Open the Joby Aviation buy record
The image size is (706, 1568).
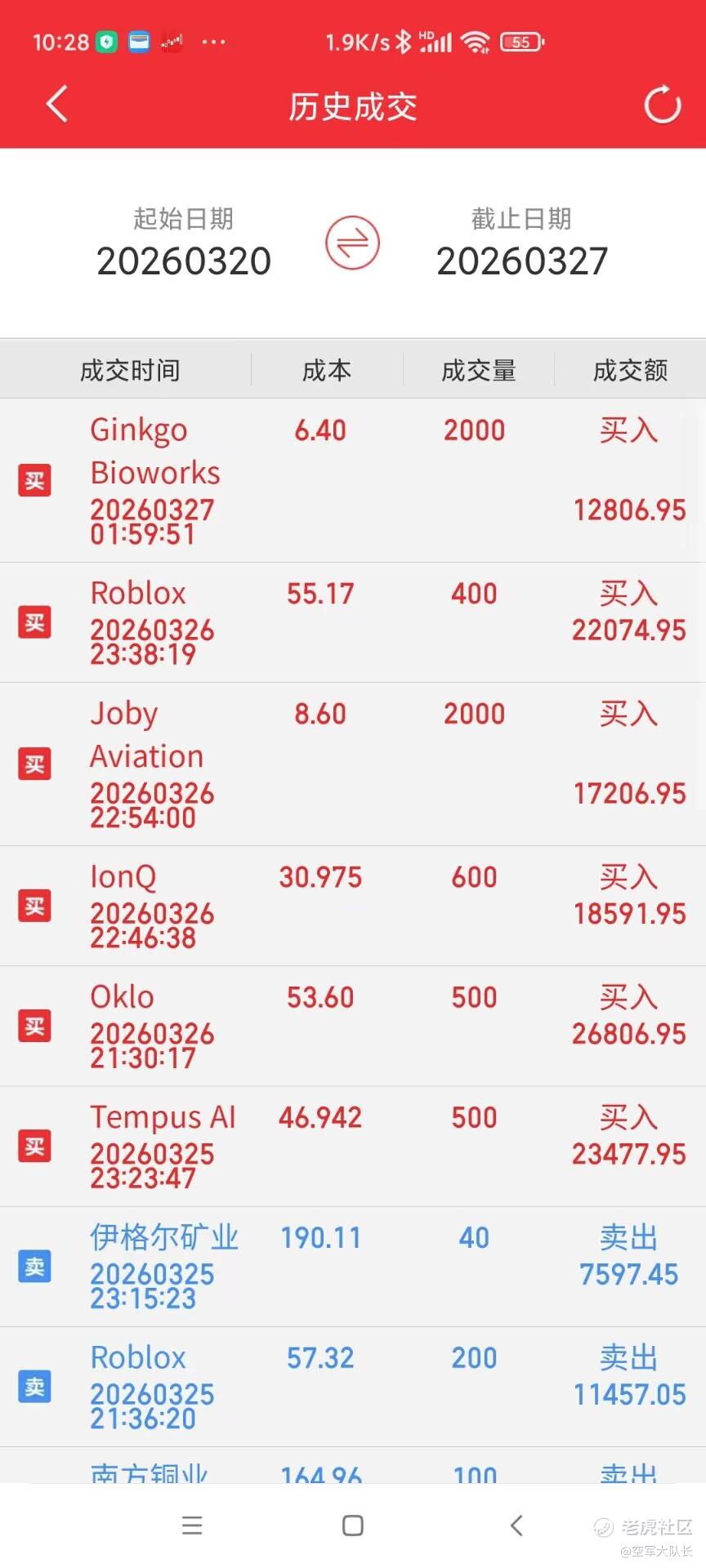(x=353, y=764)
